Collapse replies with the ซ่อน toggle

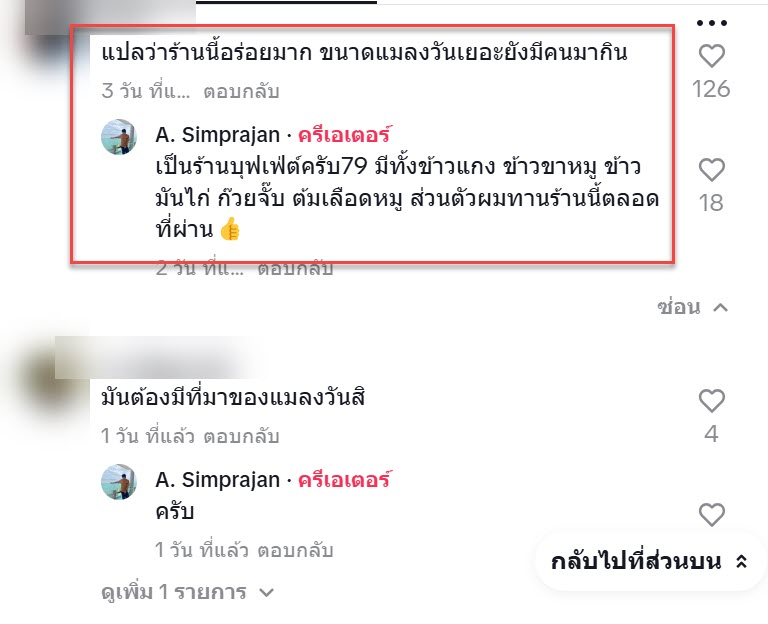coord(692,307)
